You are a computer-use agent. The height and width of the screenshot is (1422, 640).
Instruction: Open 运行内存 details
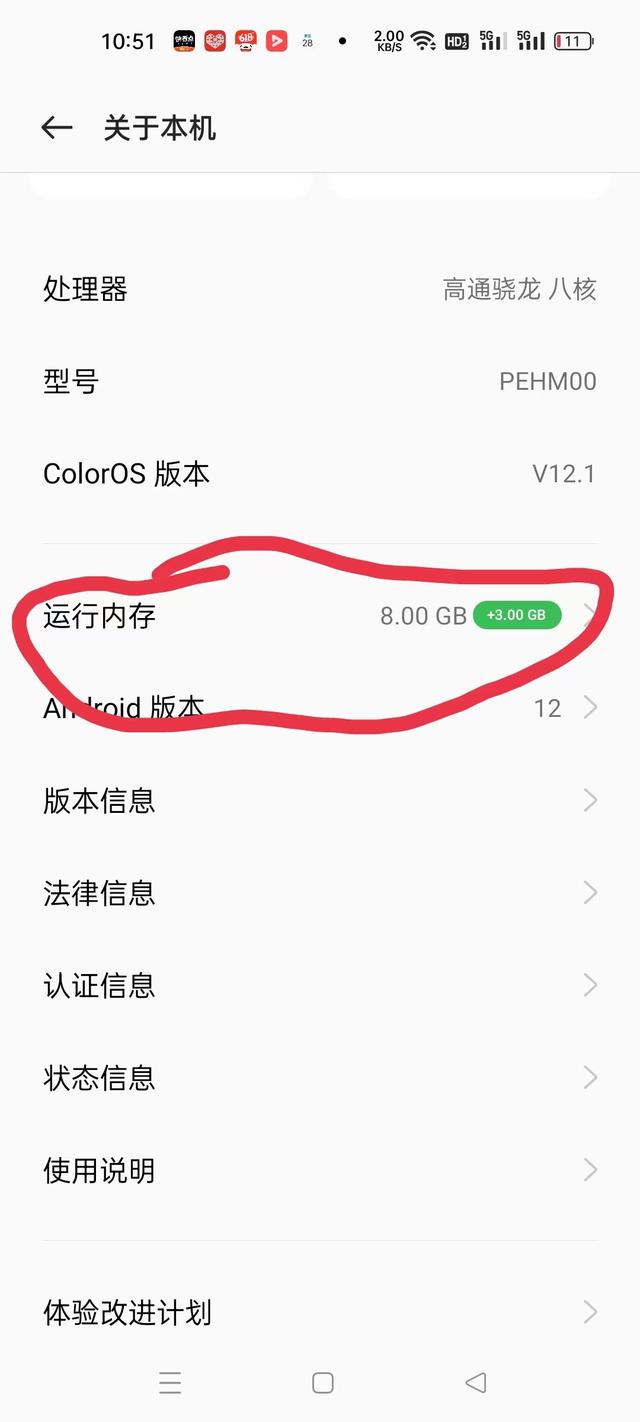pos(319,616)
